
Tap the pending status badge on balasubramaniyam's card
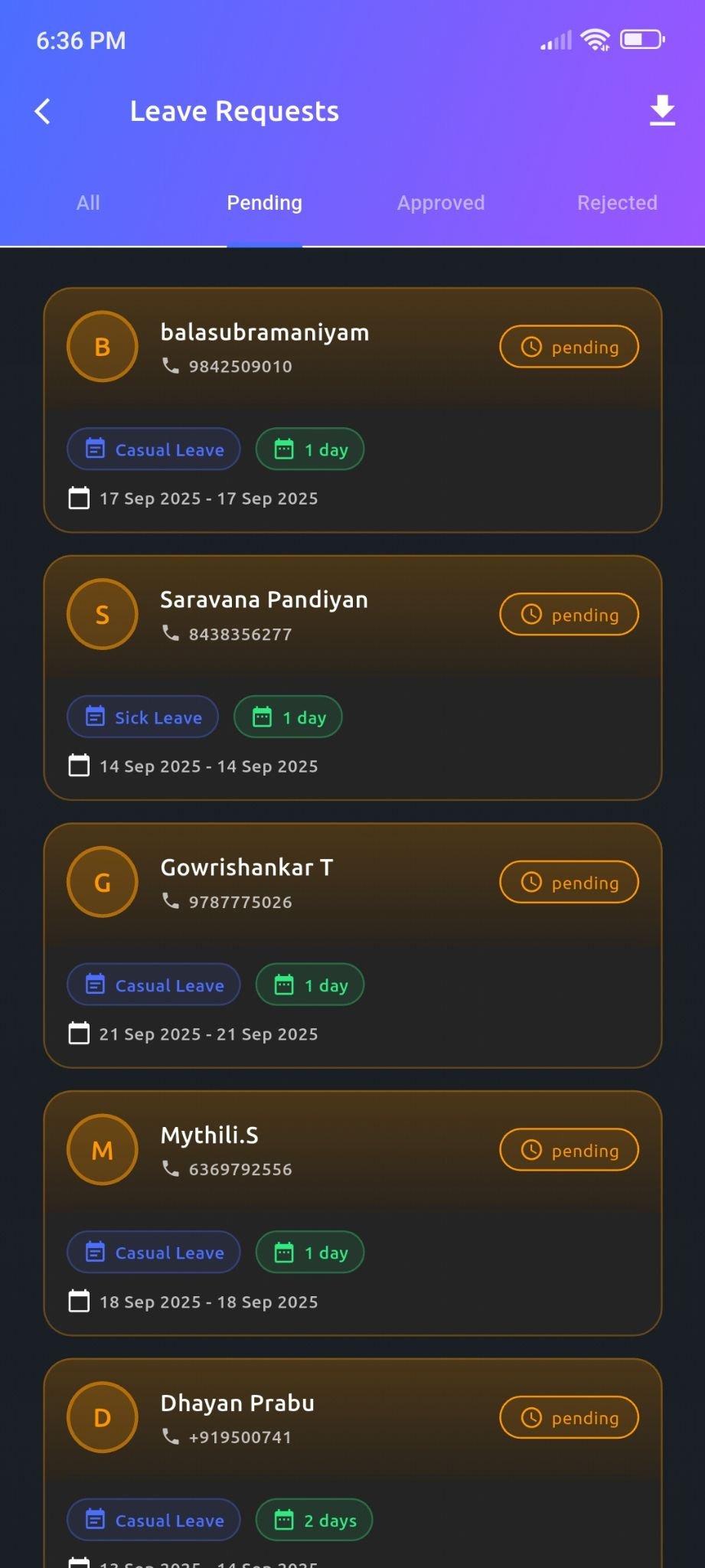coord(569,346)
